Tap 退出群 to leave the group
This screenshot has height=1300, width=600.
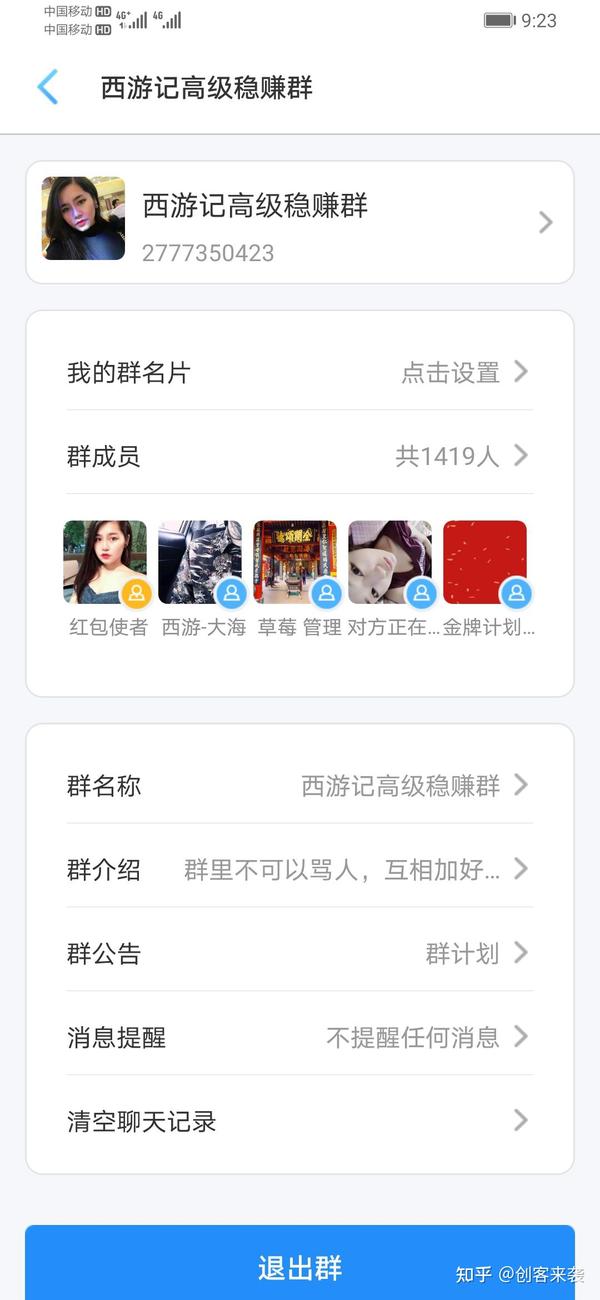tap(300, 1267)
